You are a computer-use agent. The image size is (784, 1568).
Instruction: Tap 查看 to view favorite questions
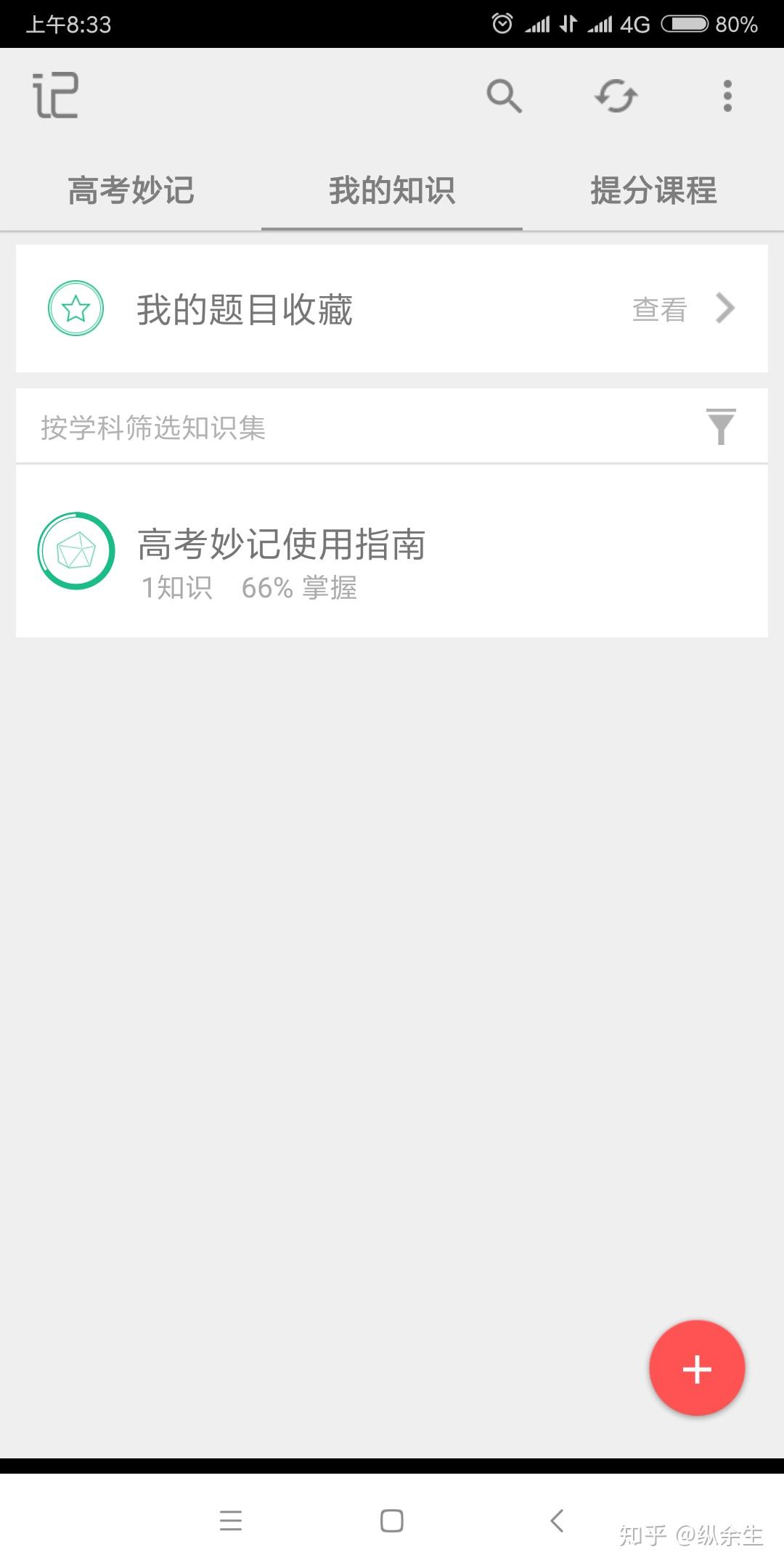pyautogui.click(x=659, y=309)
